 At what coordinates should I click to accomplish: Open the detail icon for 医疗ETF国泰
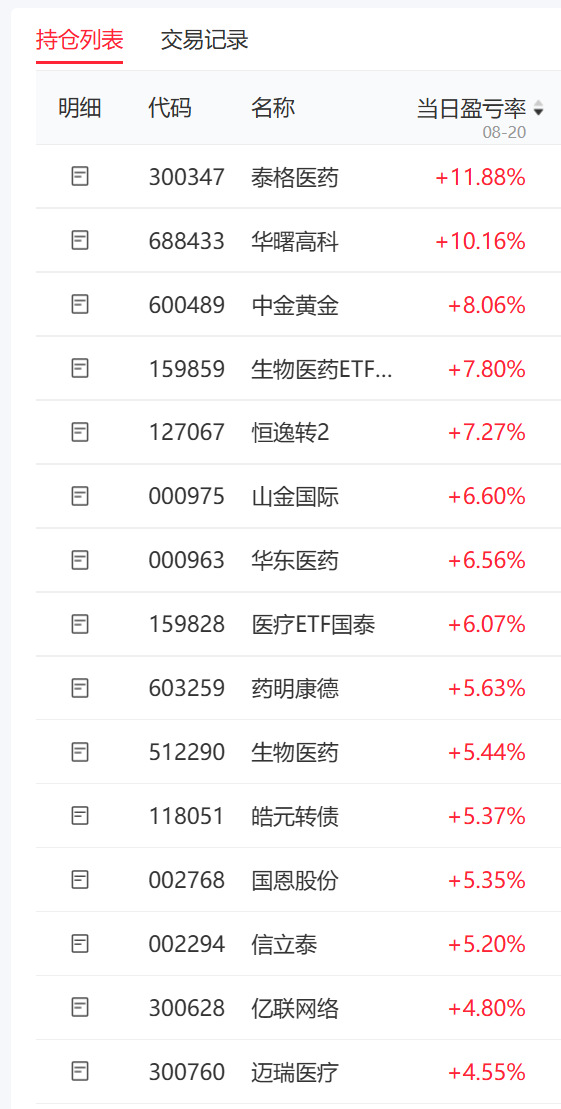coord(81,624)
